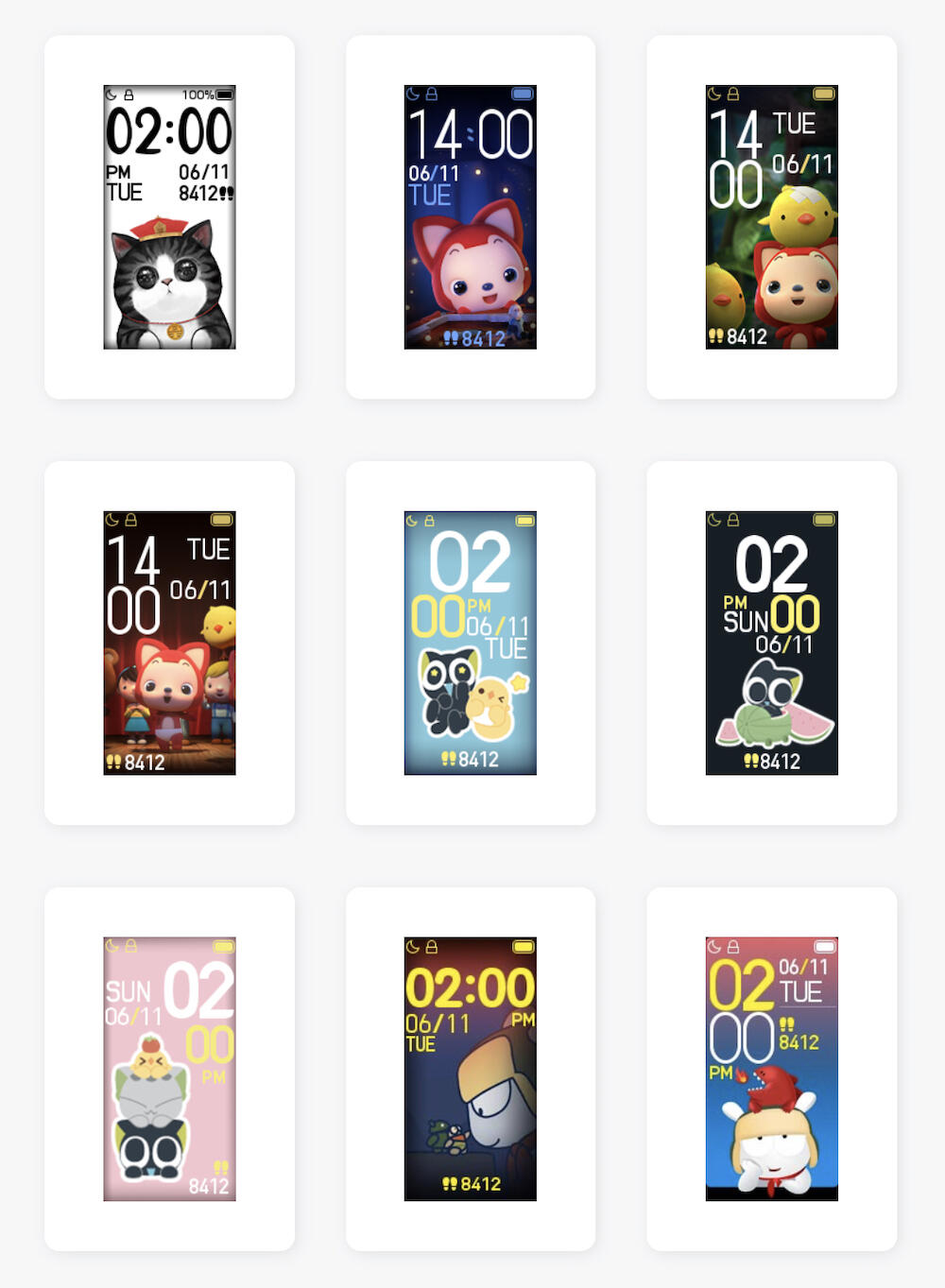Pick the red fox stage watch face
Viewport: 945px width, 1288px height.
click(x=169, y=644)
